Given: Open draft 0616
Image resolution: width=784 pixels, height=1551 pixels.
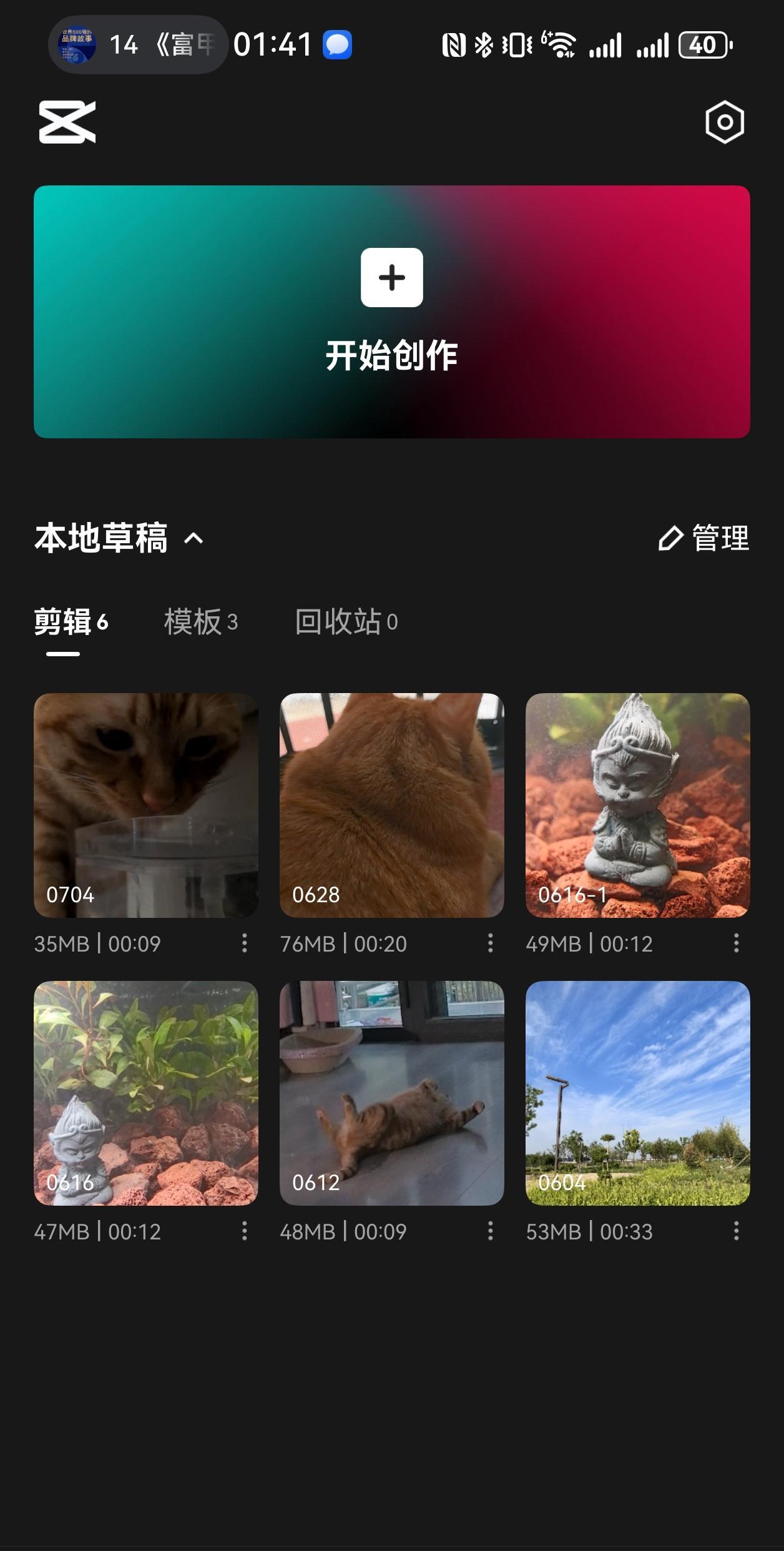Looking at the screenshot, I should pos(146,1093).
